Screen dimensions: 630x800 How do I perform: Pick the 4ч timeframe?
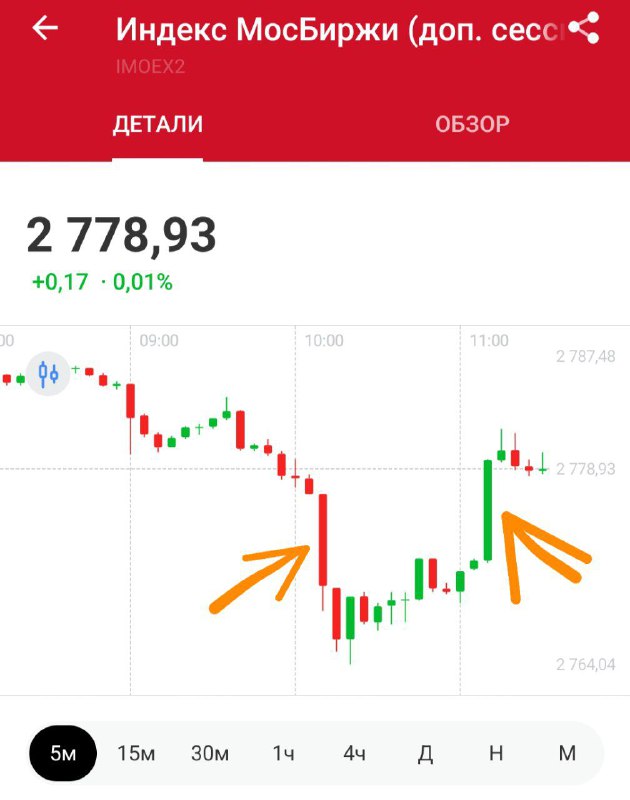354,754
